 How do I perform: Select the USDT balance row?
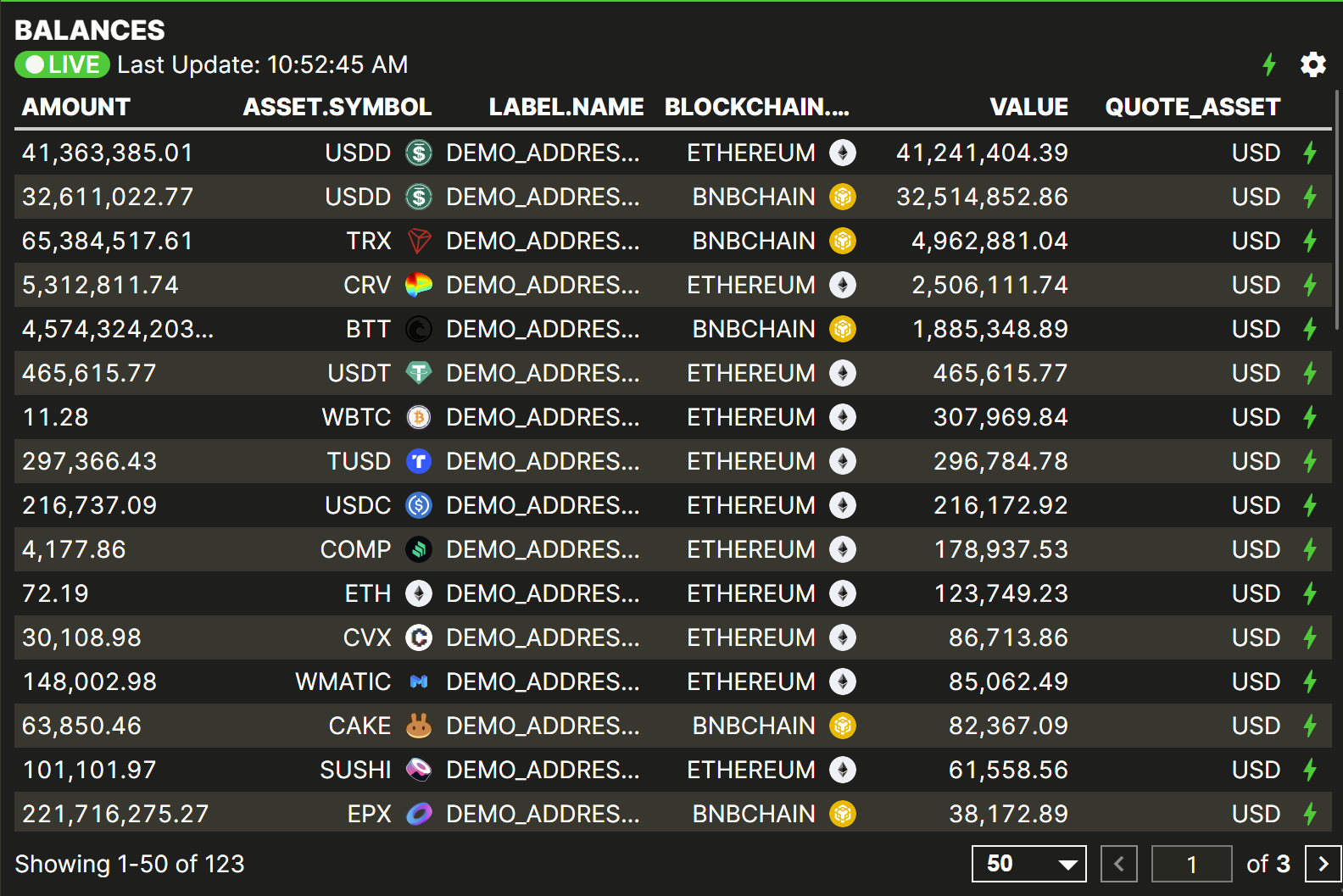(x=543, y=373)
